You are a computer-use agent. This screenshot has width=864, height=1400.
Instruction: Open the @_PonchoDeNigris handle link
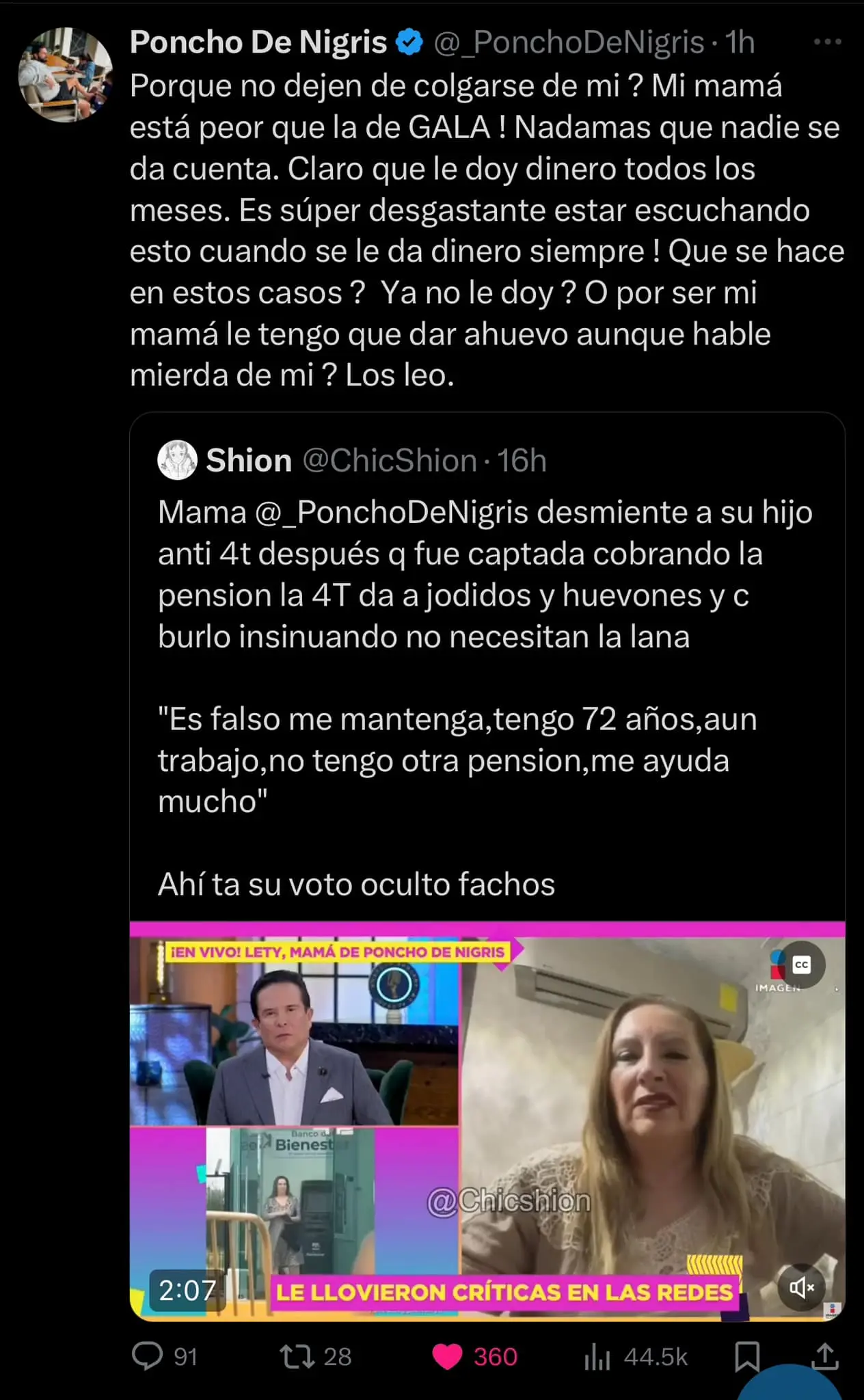569,42
